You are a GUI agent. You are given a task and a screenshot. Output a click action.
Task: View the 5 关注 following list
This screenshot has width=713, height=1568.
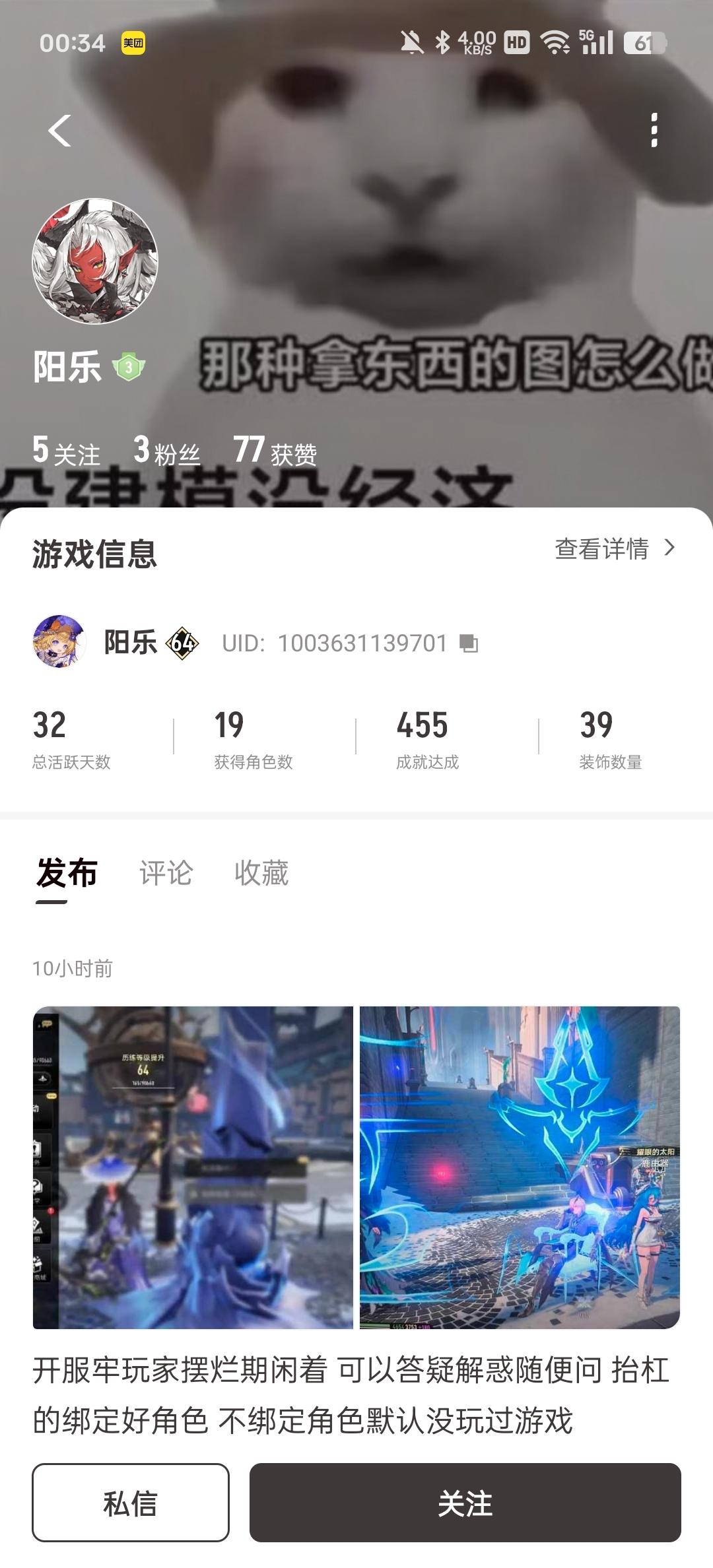coord(67,451)
